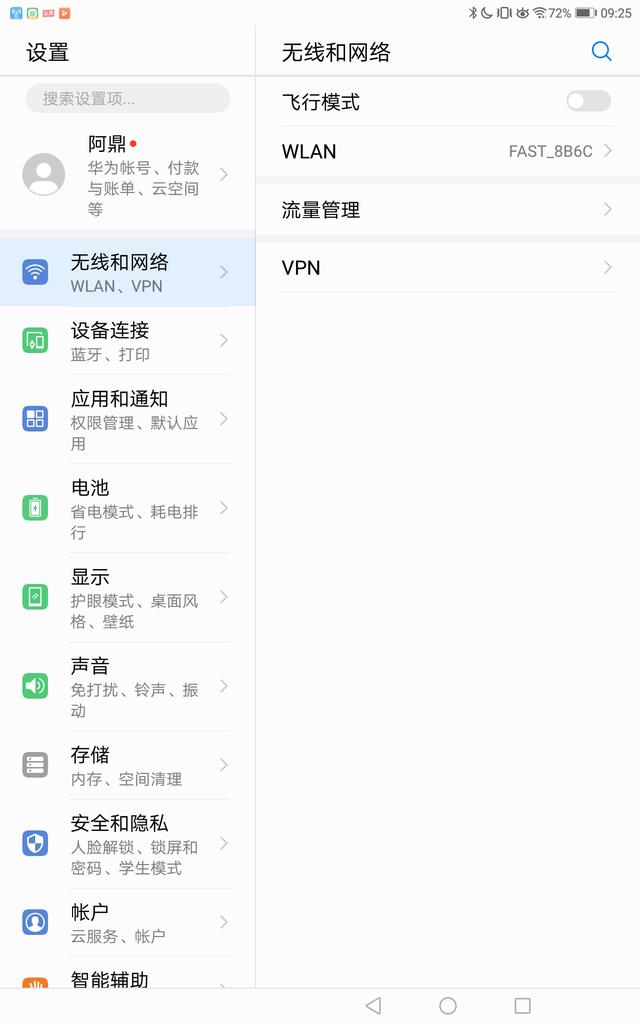The width and height of the screenshot is (640, 1024).
Task: Open 设备连接 settings
Action: (127, 341)
